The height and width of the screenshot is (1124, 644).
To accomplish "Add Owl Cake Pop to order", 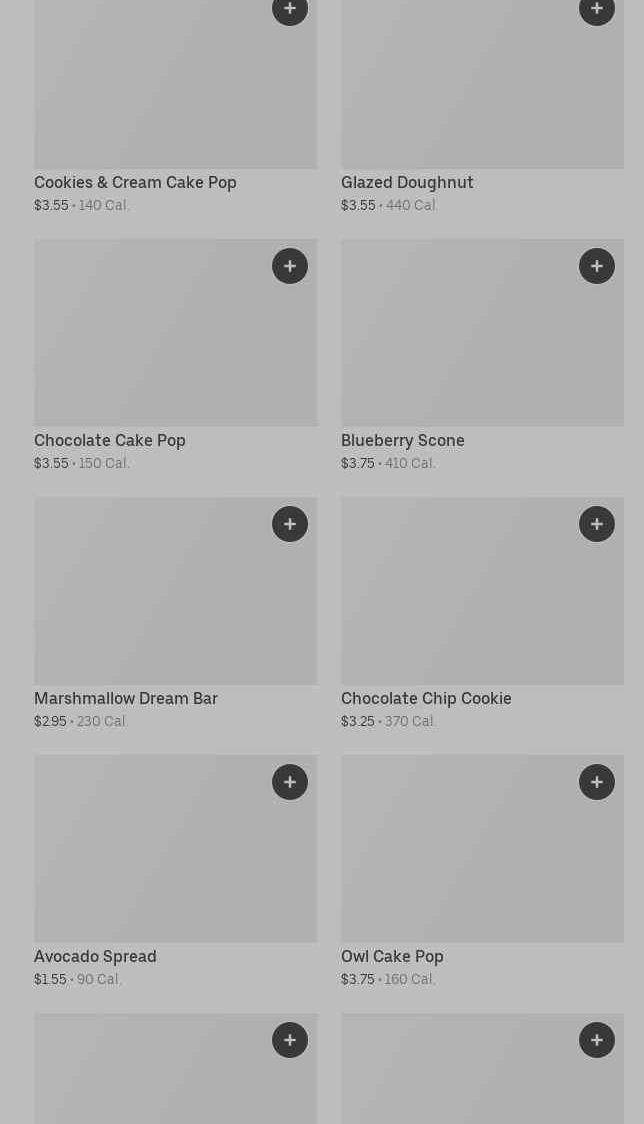I will click(x=597, y=782).
